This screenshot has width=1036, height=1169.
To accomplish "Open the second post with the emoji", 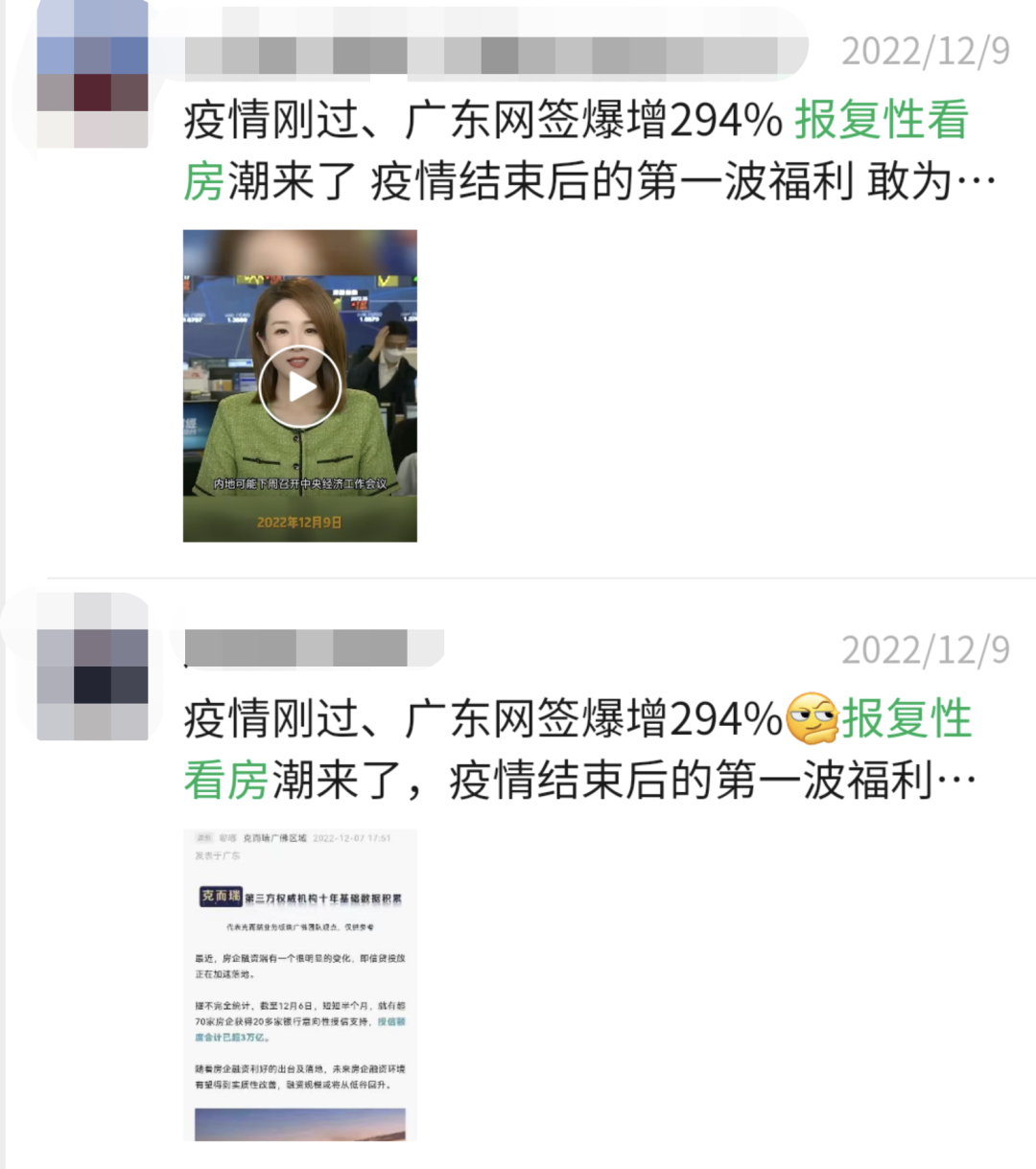I will coord(576,750).
